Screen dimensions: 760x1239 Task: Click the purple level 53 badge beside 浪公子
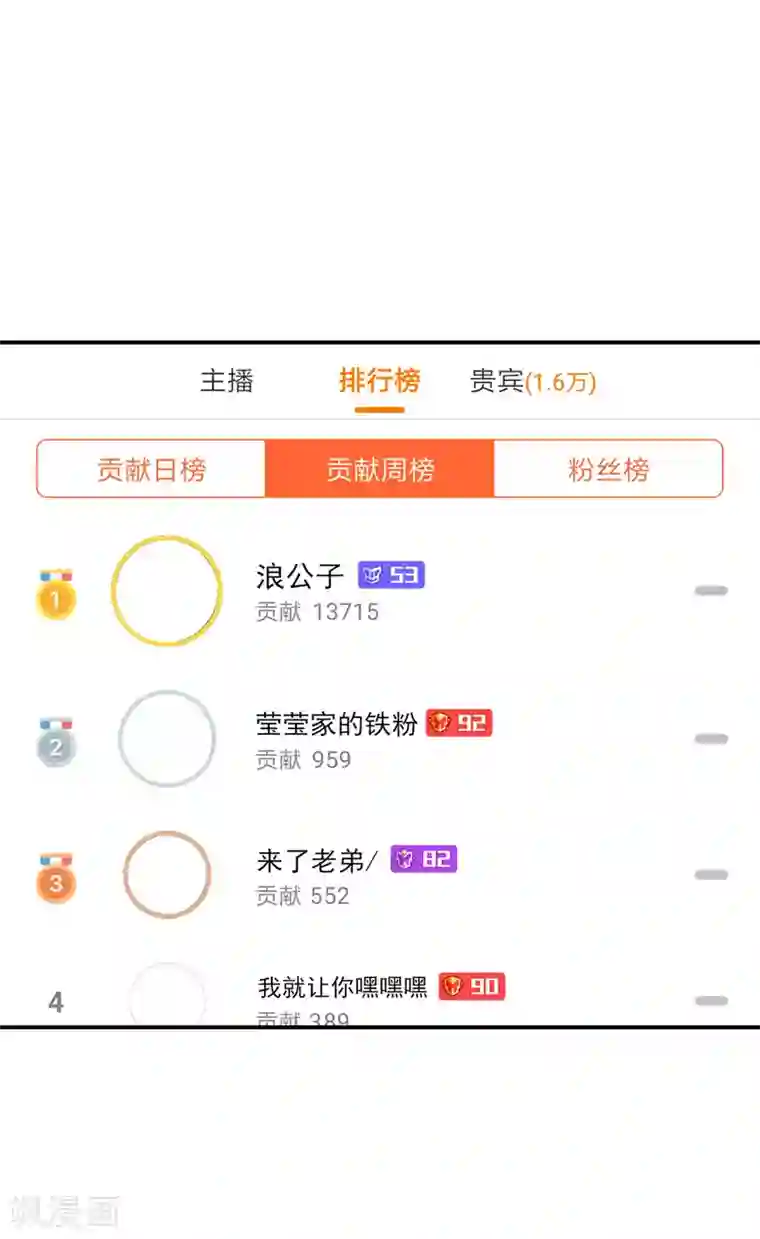[x=391, y=576]
